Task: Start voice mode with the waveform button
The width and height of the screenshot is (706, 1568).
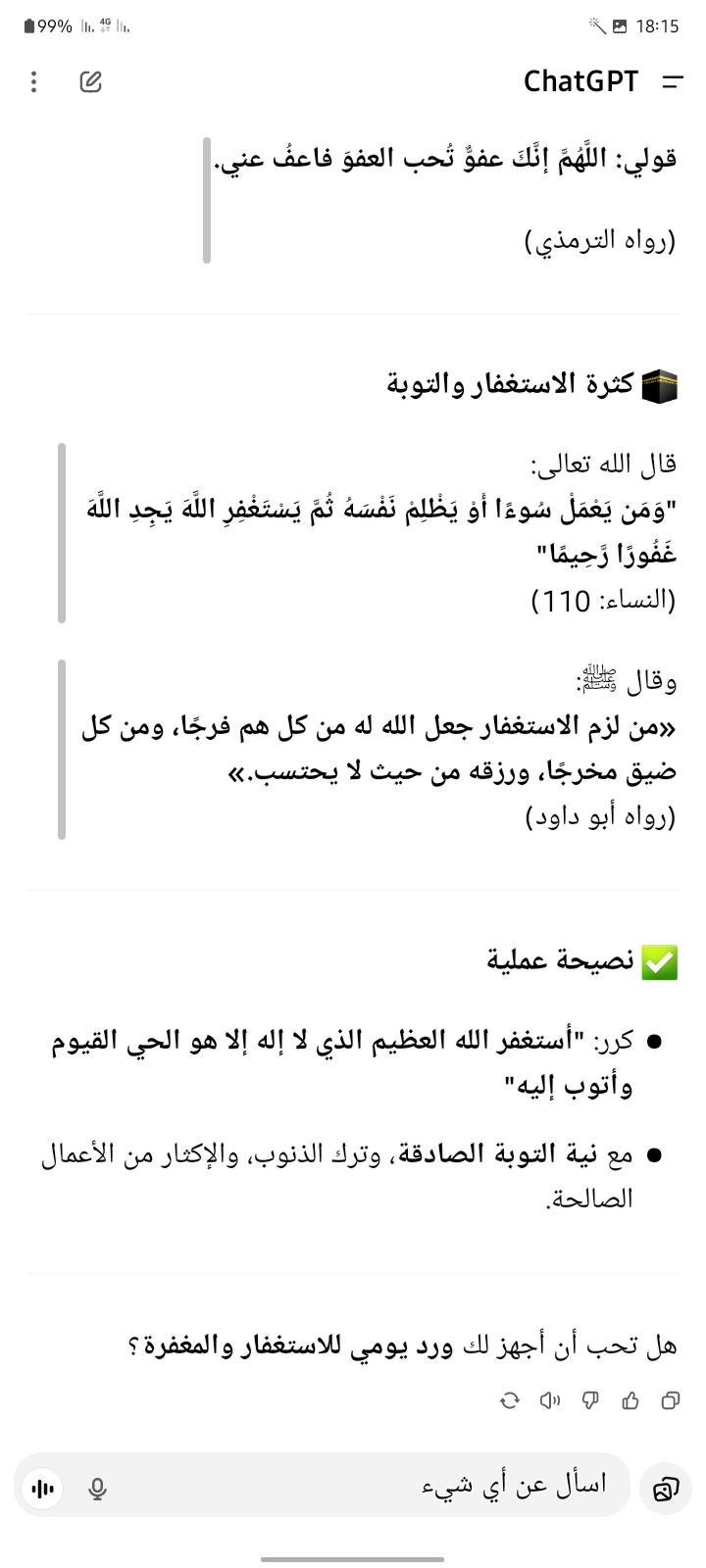Action: [42, 1490]
